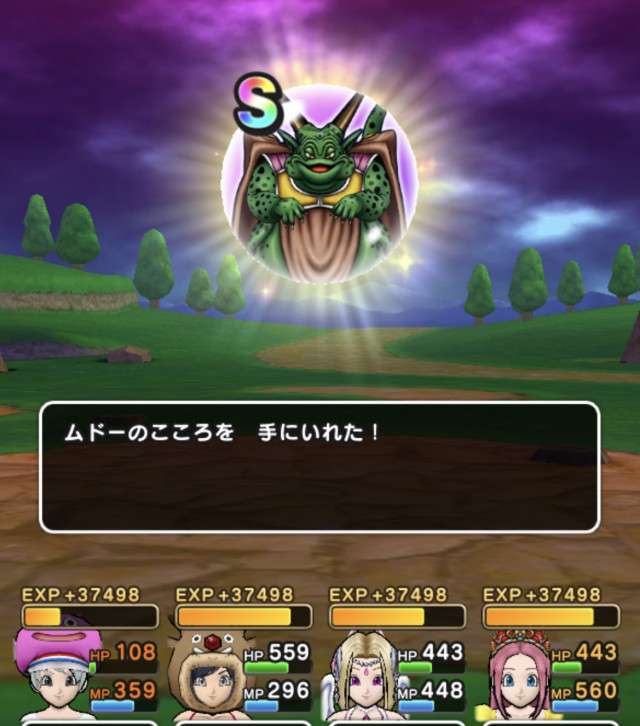This screenshot has height=726, width=640.
Task: Tap the ムドーのこころ message box to continue
Action: coord(319,467)
